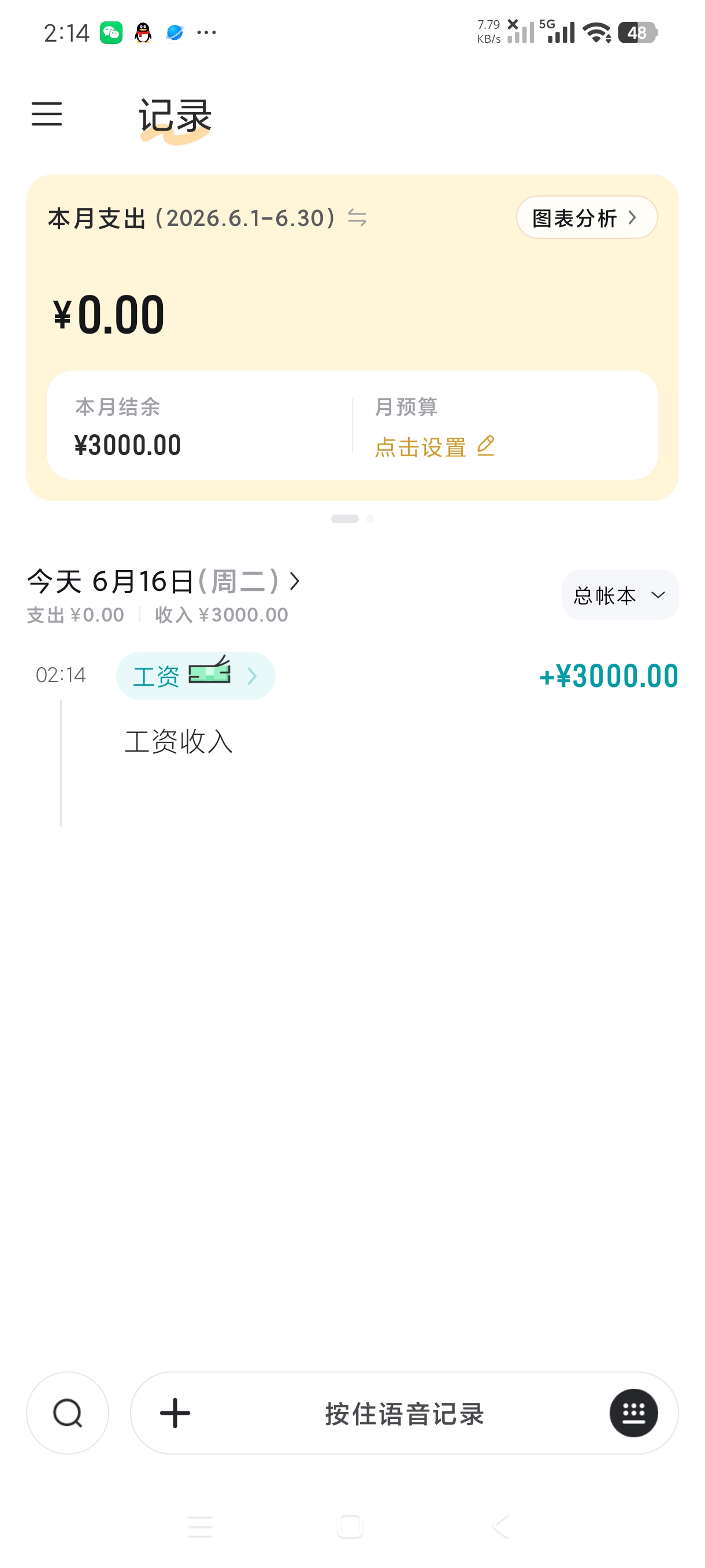The height and width of the screenshot is (1568, 705).
Task: Open the hamburger drawer menu
Action: coord(47,114)
